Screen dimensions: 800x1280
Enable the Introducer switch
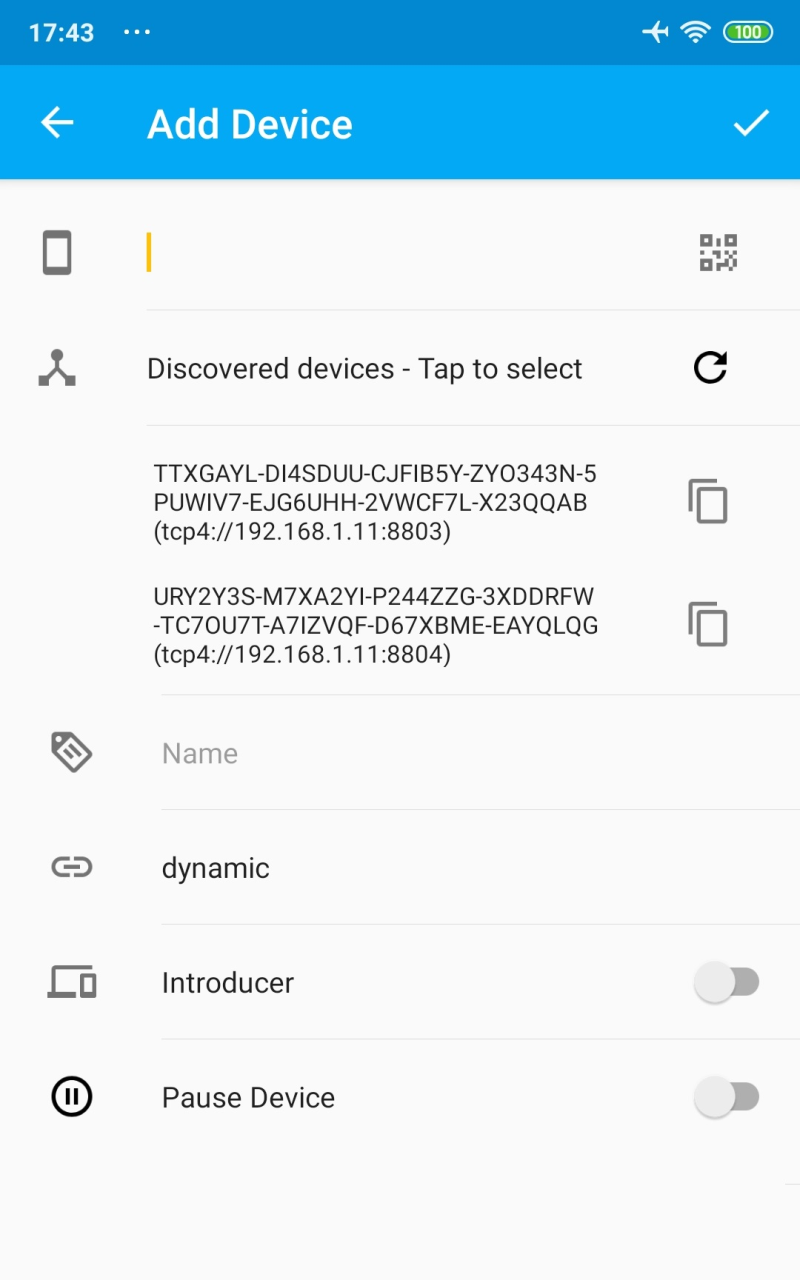pyautogui.click(x=728, y=982)
